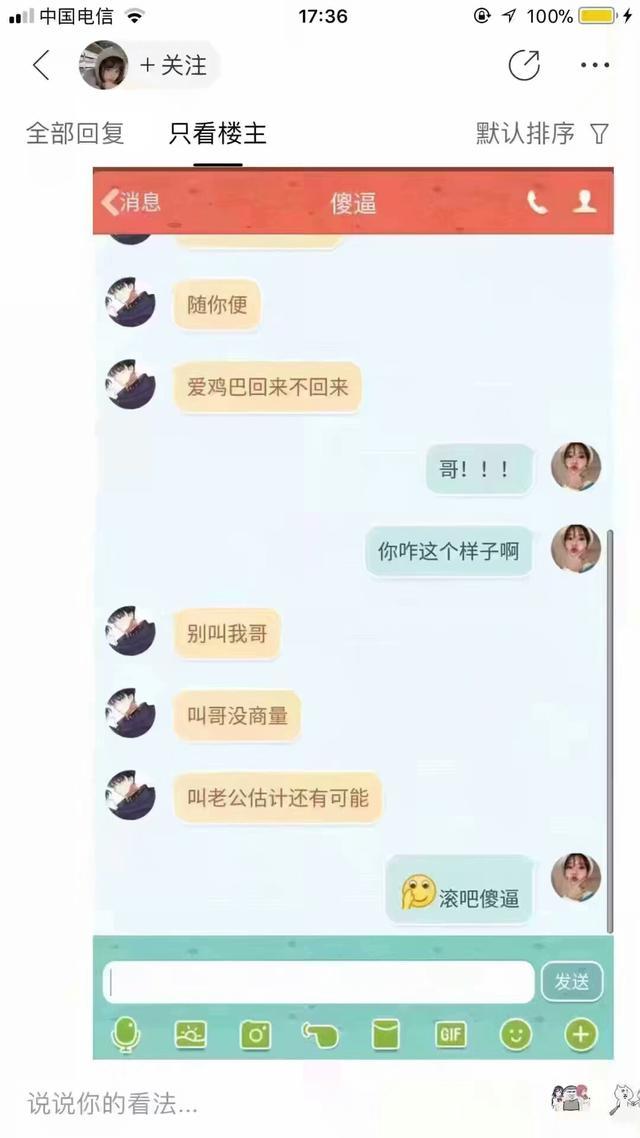Open the post author's avatar profile
Viewport: 640px width, 1138px height.
[x=103, y=66]
